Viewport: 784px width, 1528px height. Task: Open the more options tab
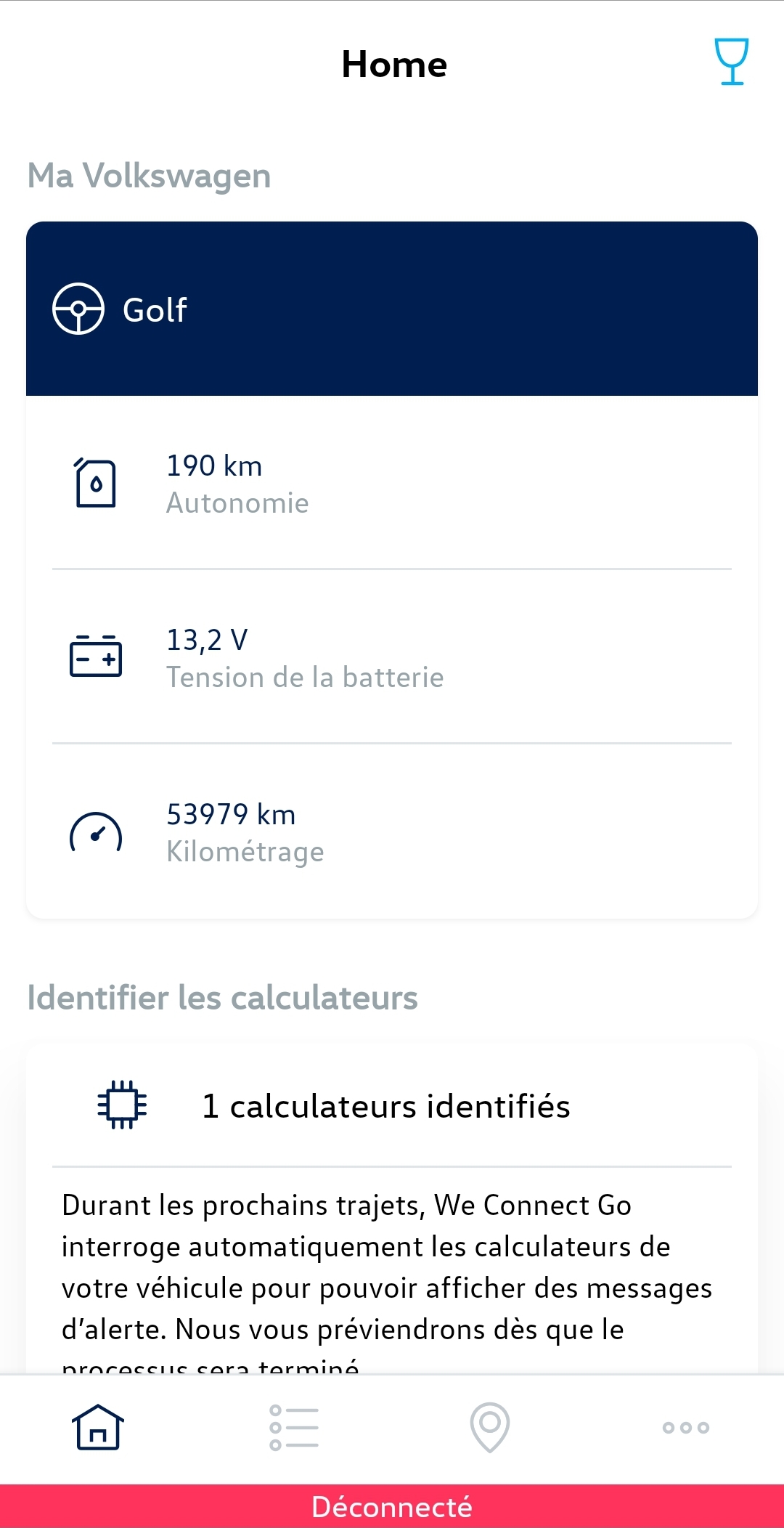[686, 1428]
